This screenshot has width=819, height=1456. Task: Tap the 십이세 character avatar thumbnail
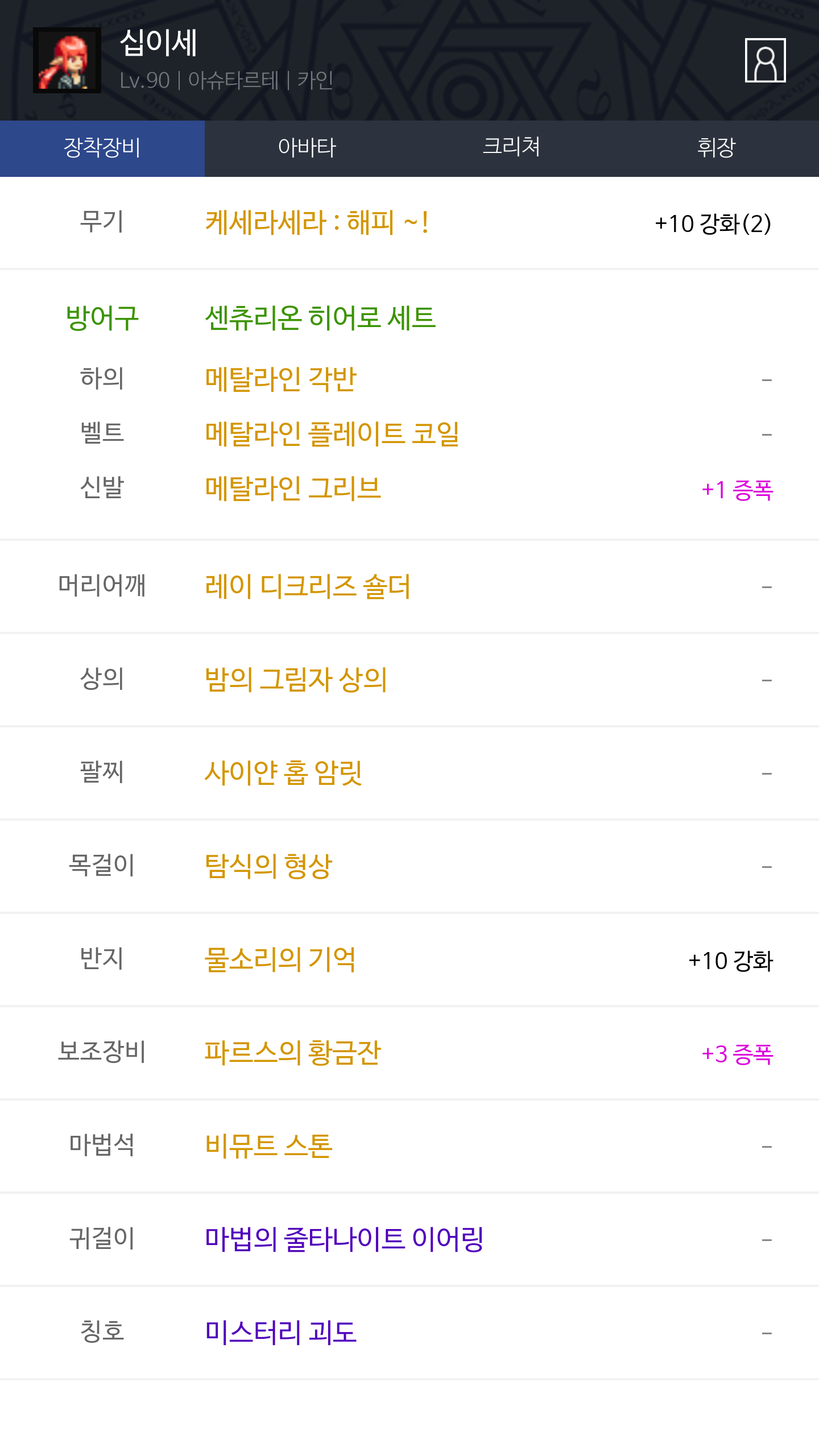pyautogui.click(x=67, y=60)
